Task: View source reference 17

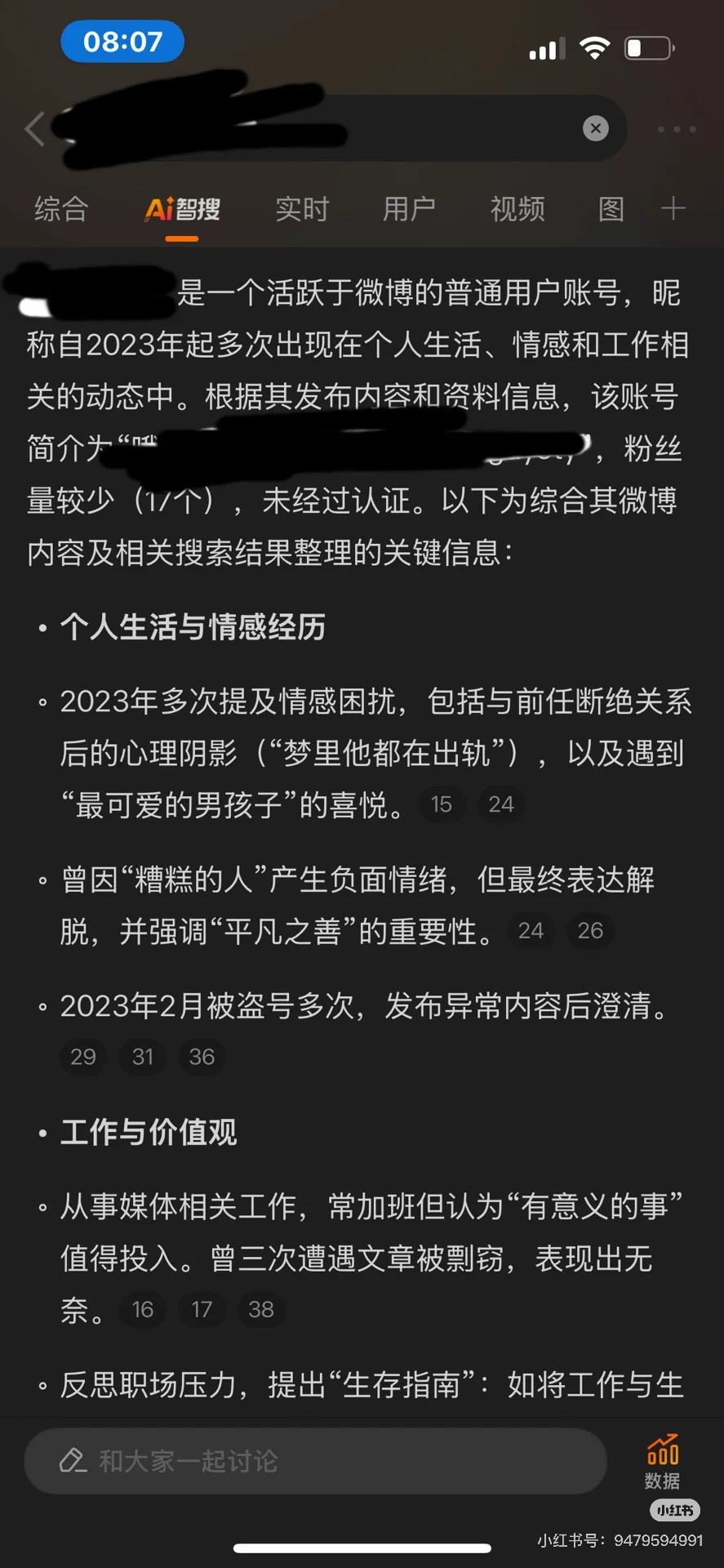Action: coord(202,1309)
